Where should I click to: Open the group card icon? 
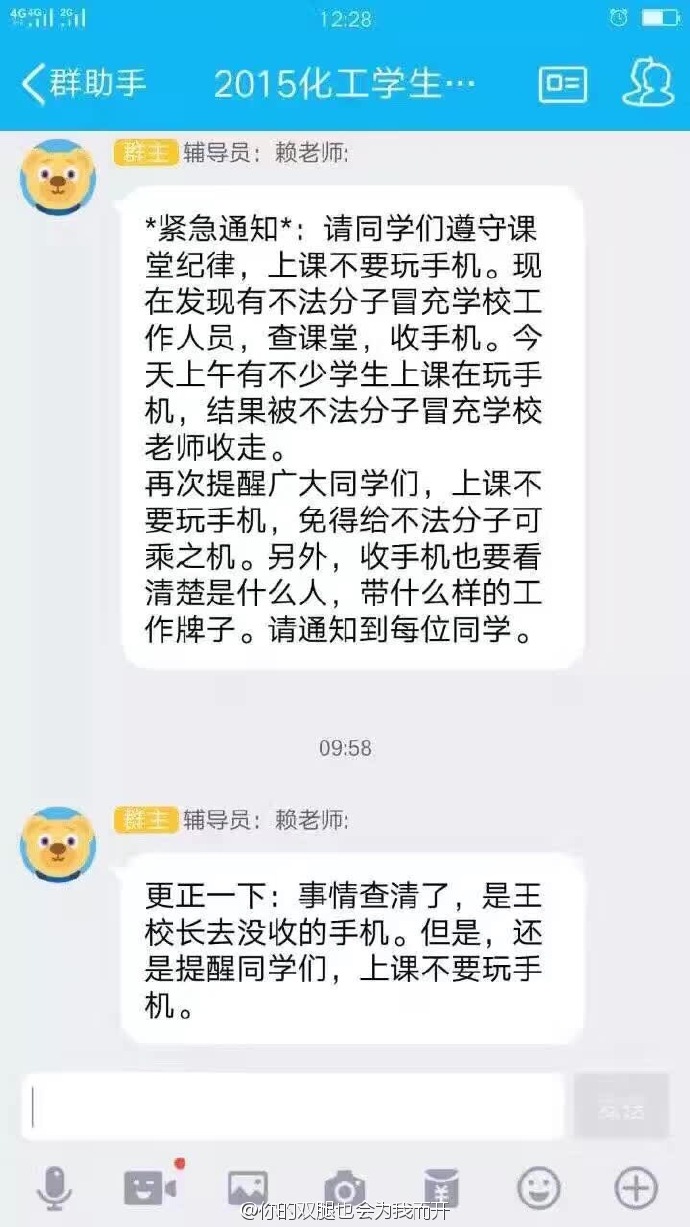pos(563,84)
